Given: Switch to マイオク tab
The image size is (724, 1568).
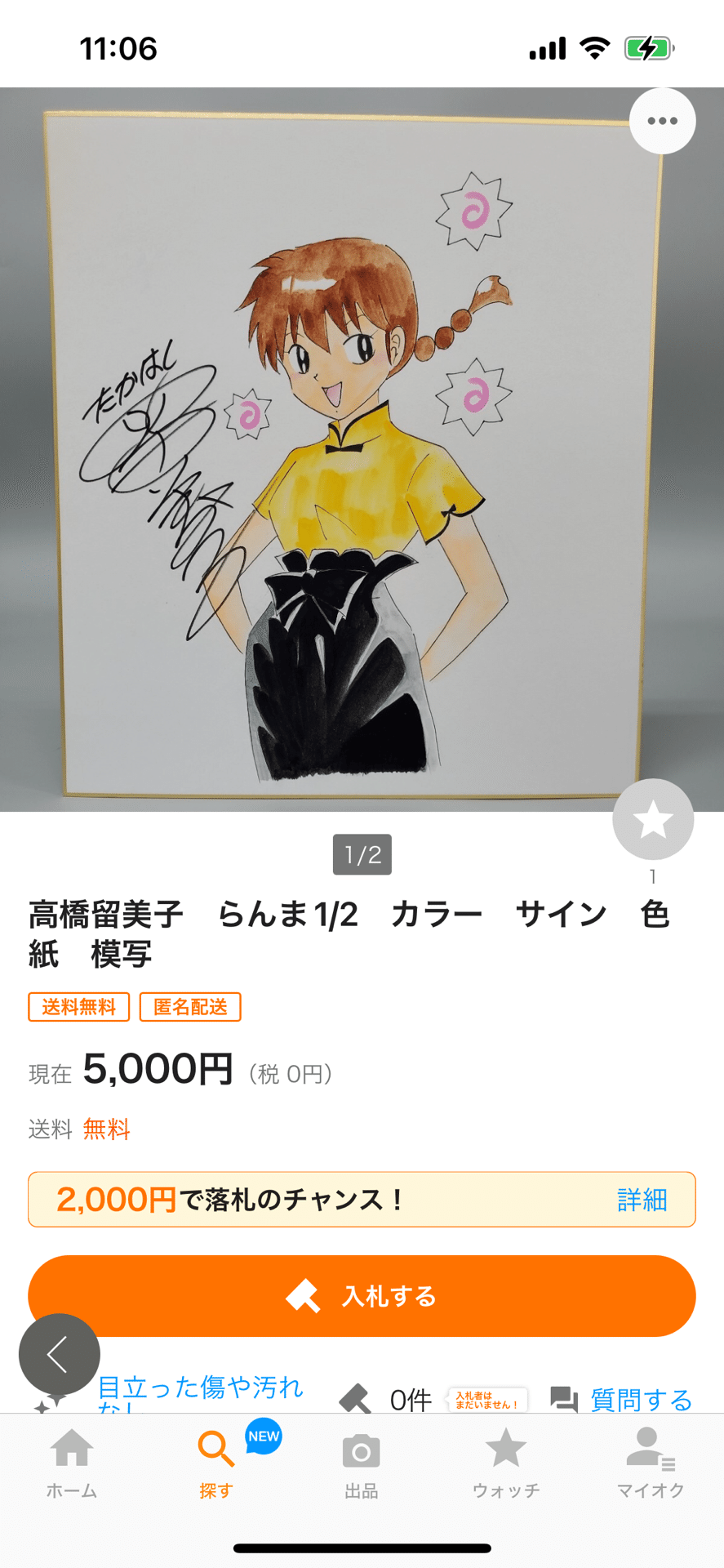Looking at the screenshot, I should pos(651,1463).
